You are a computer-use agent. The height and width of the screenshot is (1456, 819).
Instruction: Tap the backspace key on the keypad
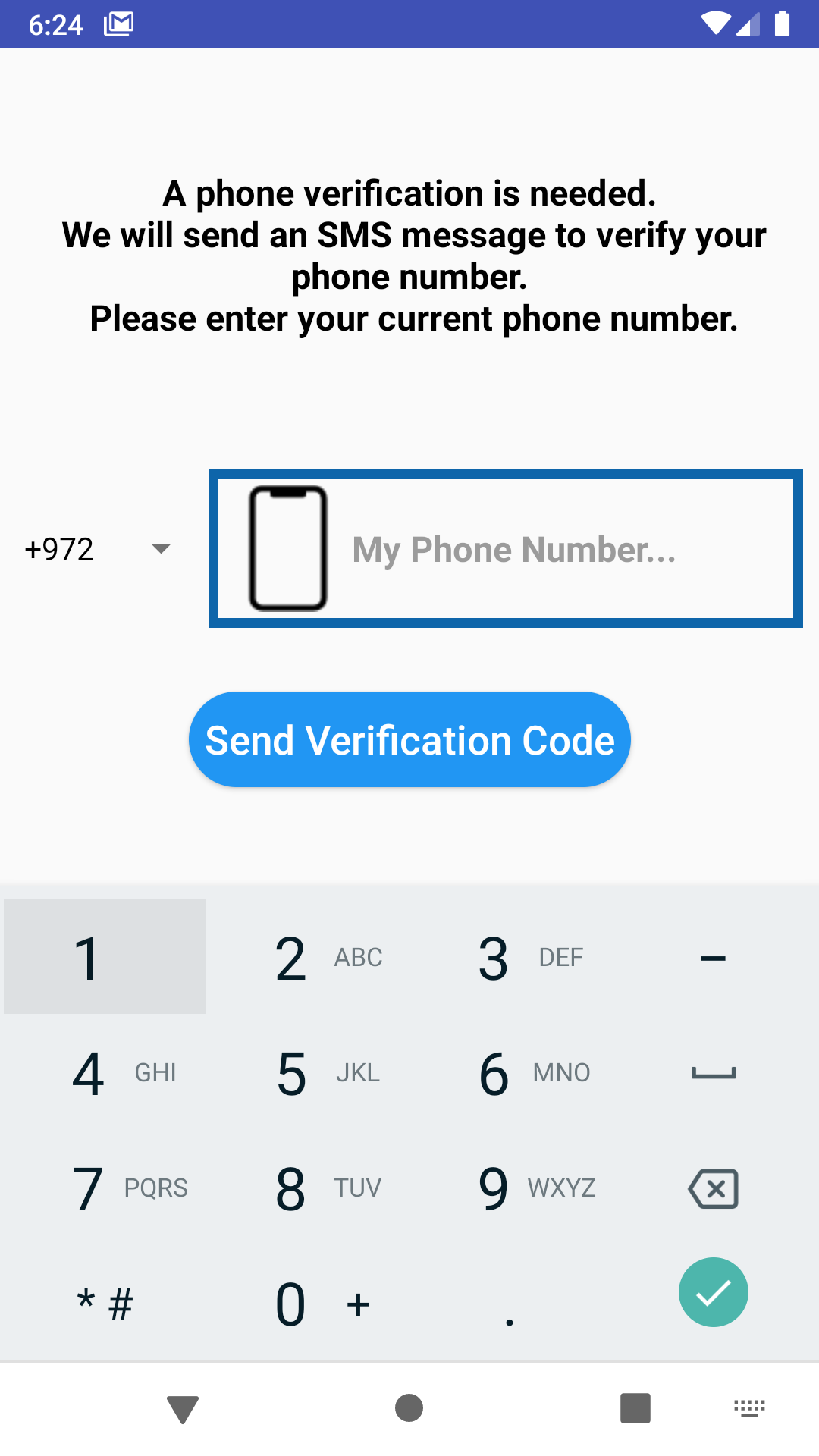(713, 1188)
